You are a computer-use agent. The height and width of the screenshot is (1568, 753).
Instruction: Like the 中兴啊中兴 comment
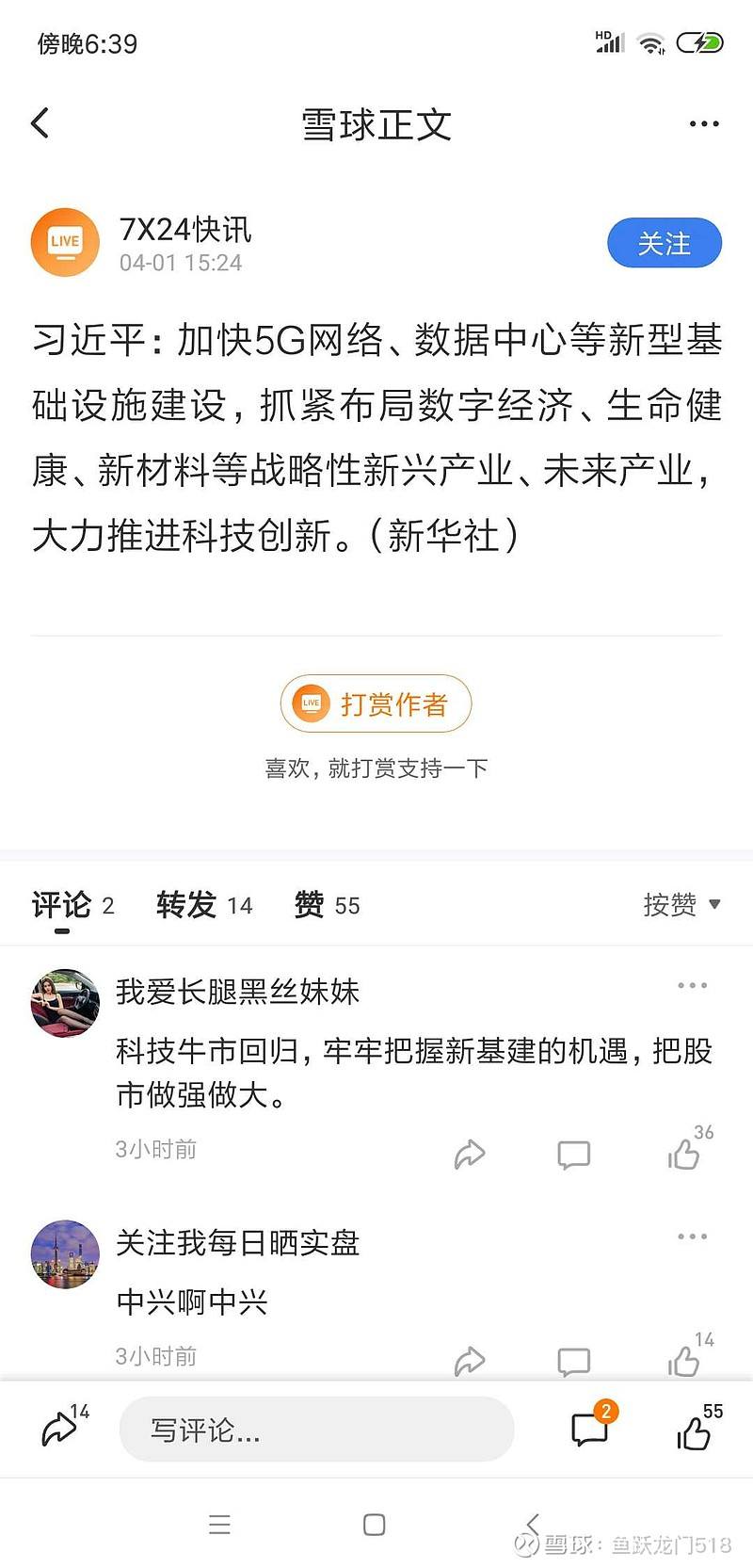pos(683,1361)
